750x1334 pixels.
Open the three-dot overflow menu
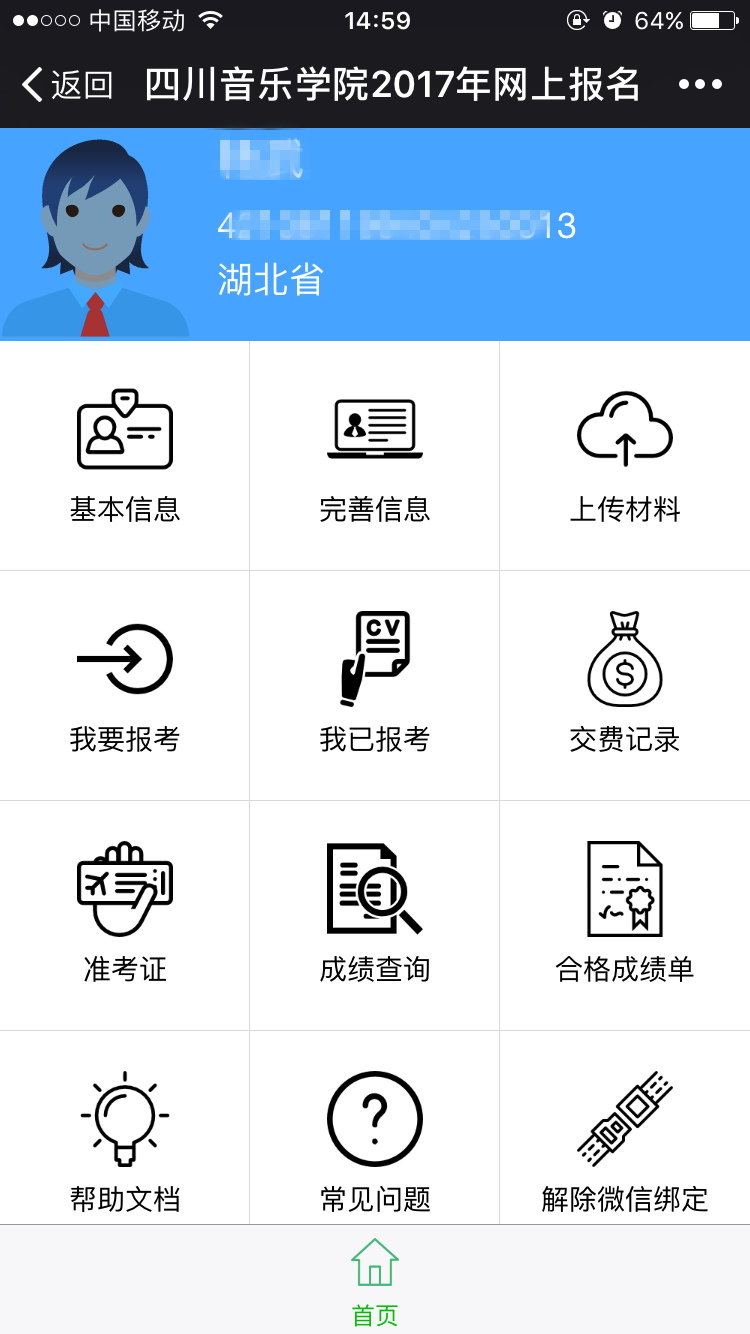tap(700, 85)
